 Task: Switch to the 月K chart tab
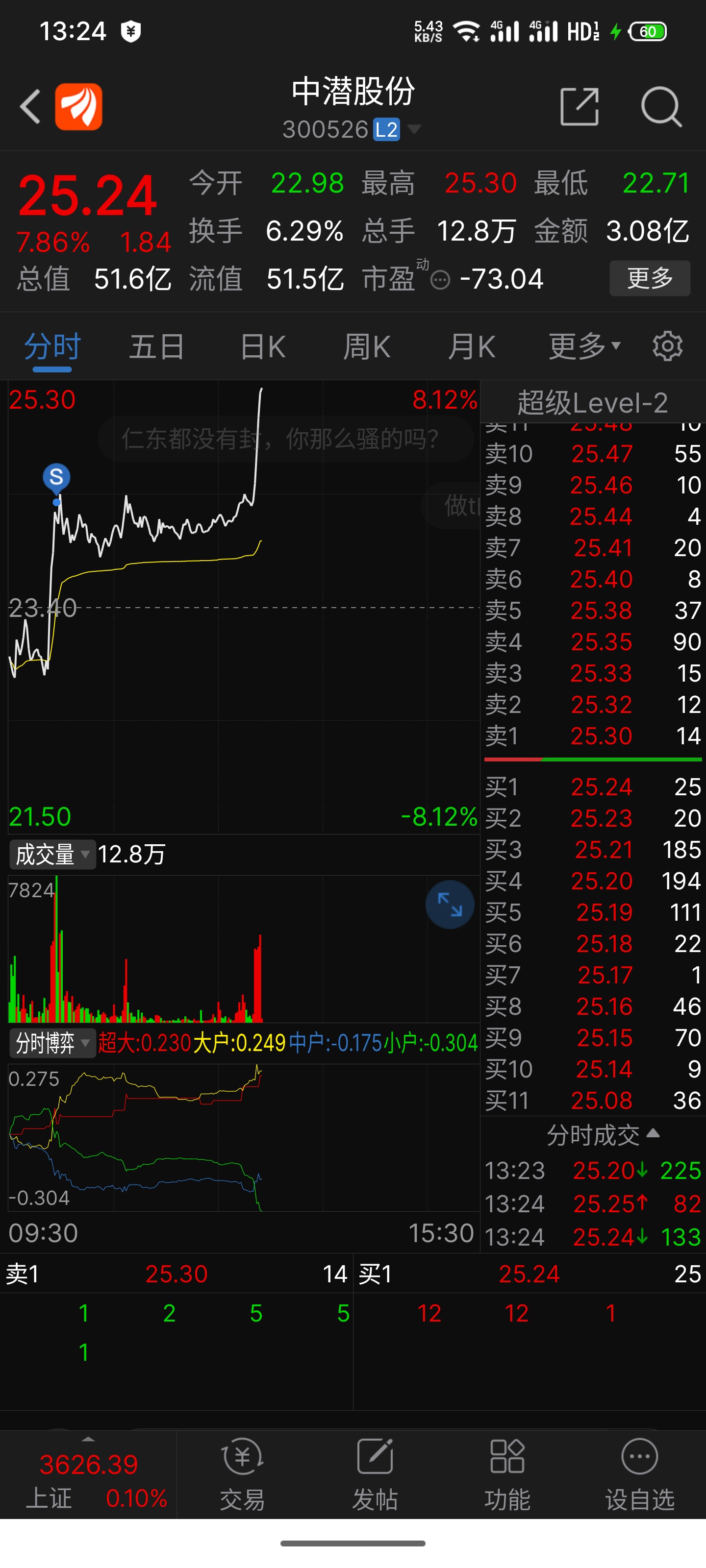[x=471, y=347]
